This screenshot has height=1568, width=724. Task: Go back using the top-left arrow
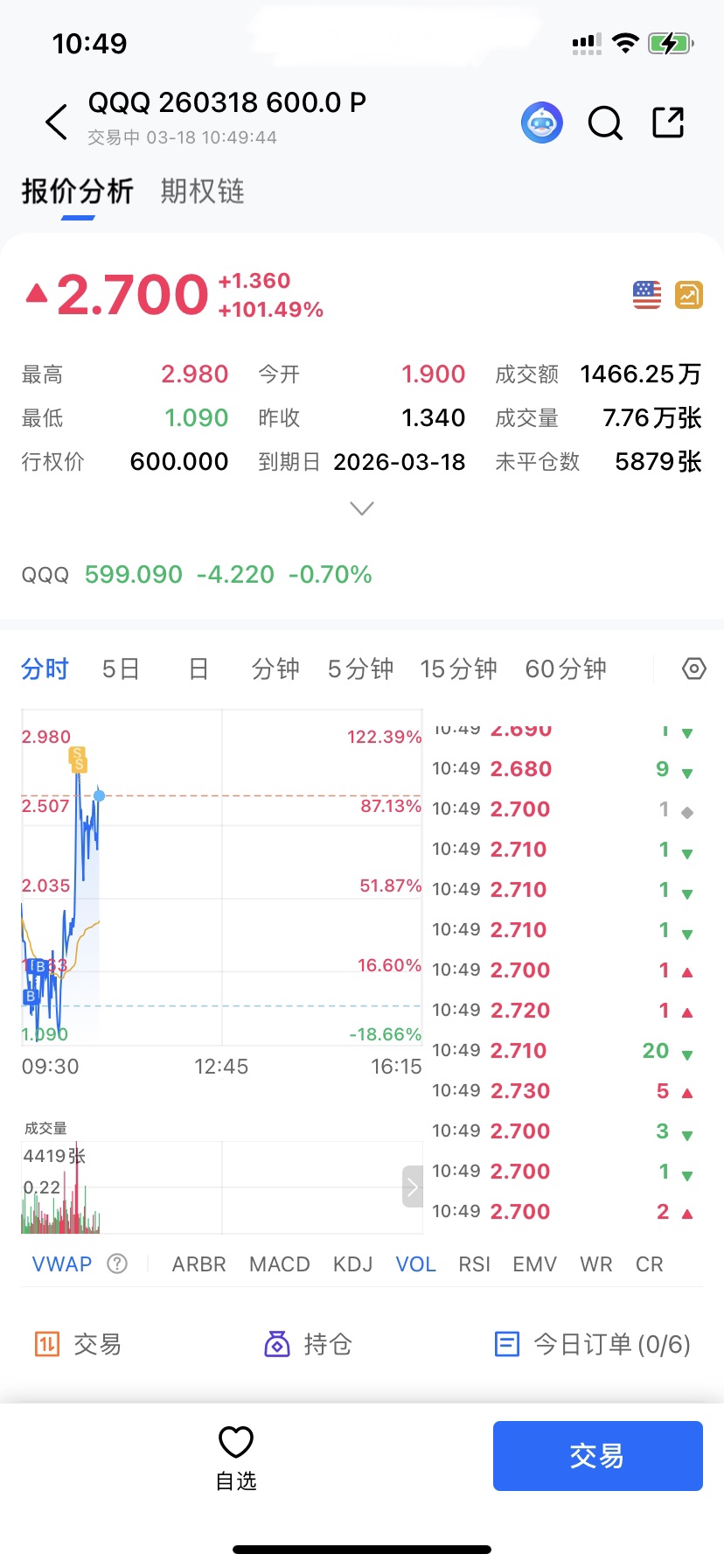pyautogui.click(x=57, y=122)
